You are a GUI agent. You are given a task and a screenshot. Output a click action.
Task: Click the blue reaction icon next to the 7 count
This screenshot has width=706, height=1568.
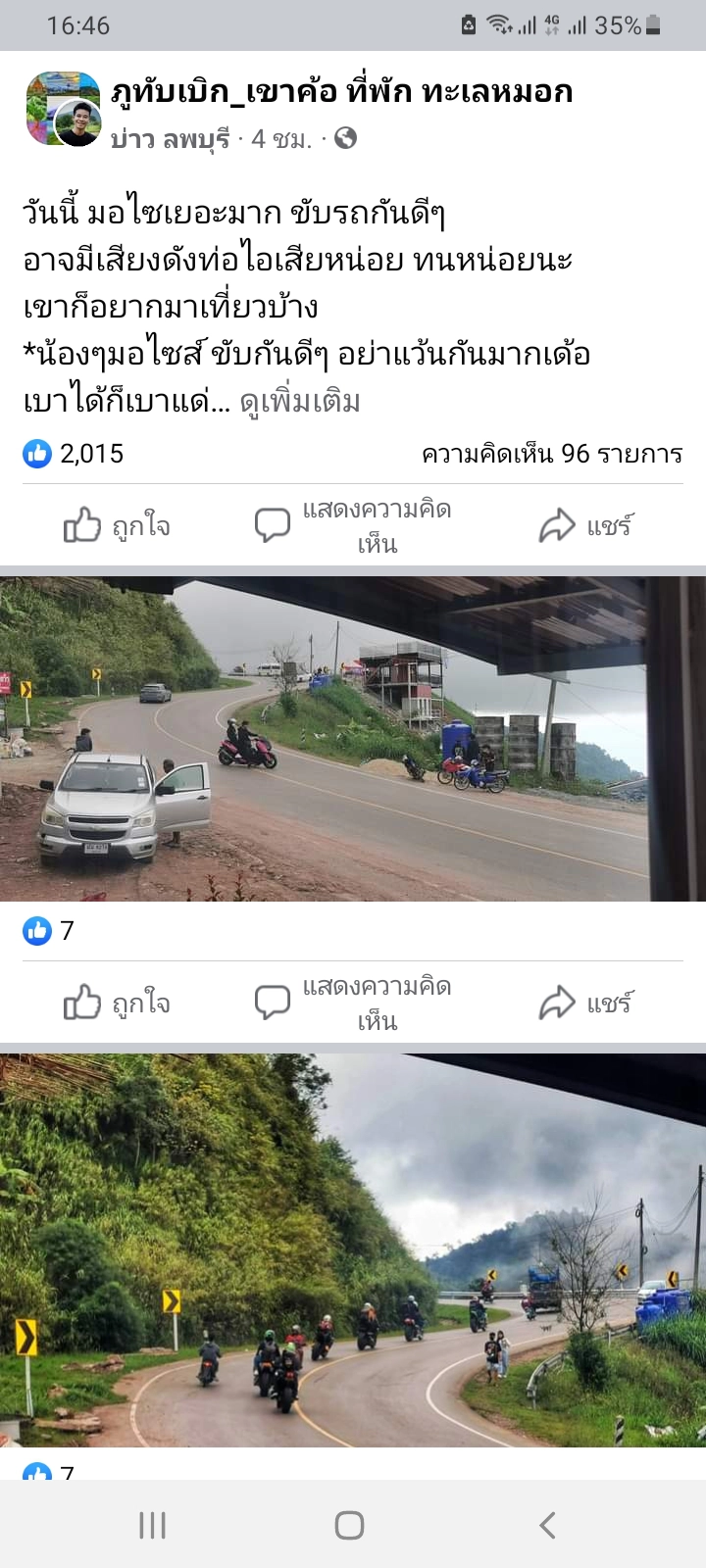[x=35, y=932]
